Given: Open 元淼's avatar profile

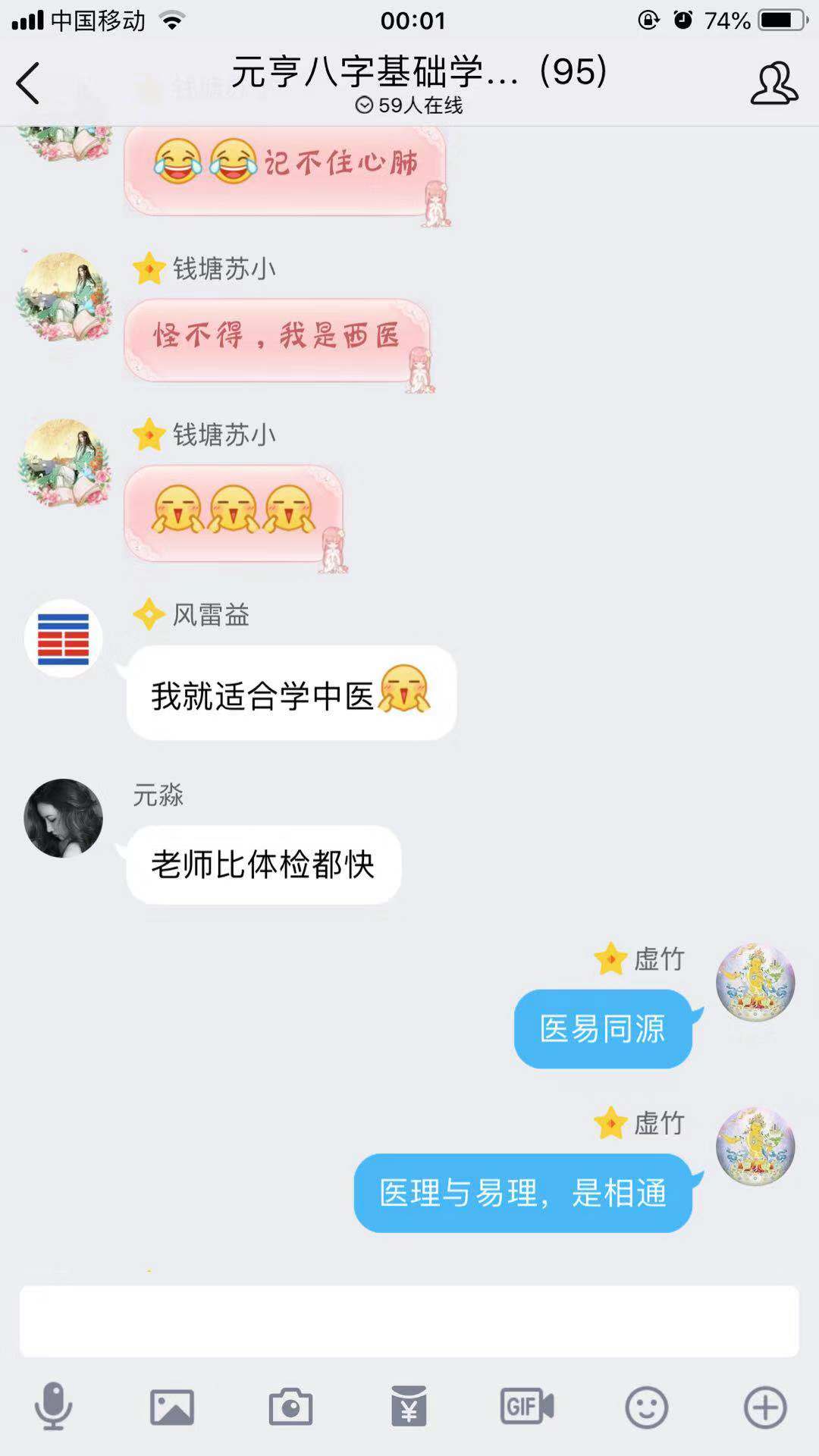Looking at the screenshot, I should 64,818.
